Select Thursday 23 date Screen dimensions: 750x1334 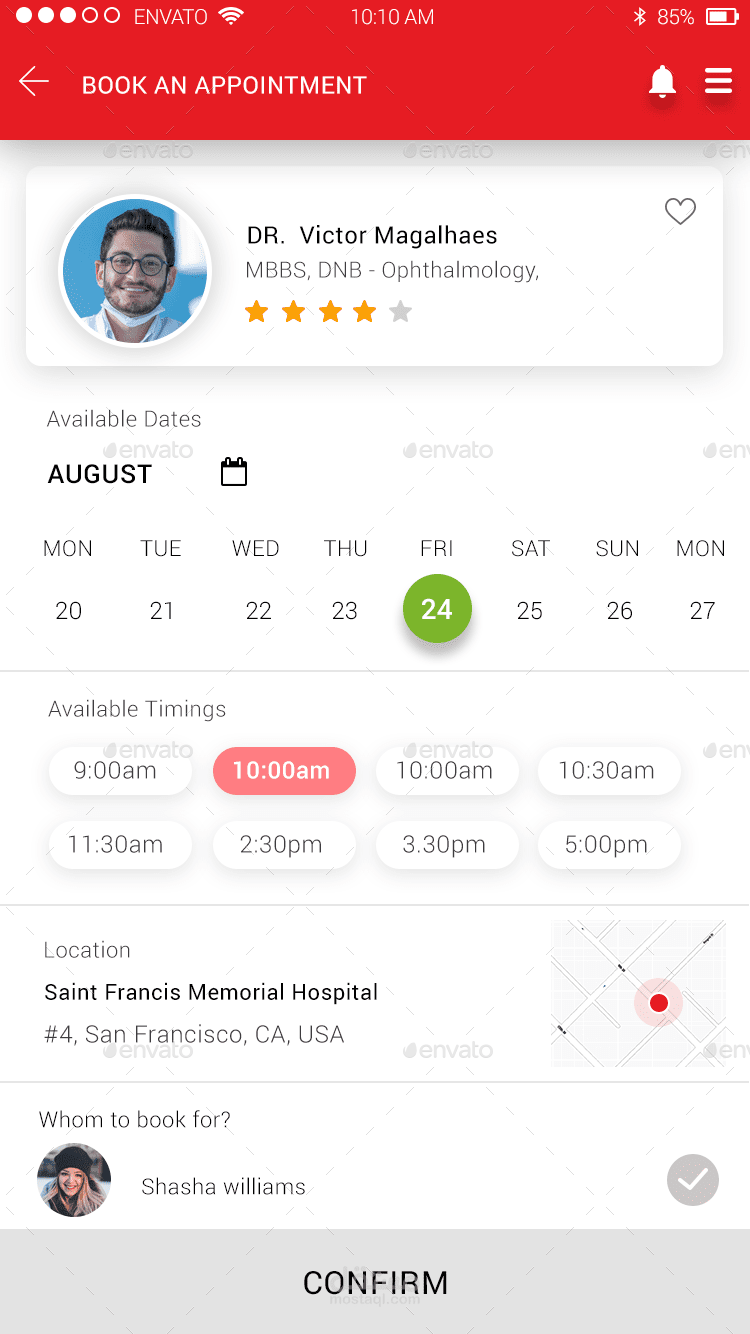(345, 610)
